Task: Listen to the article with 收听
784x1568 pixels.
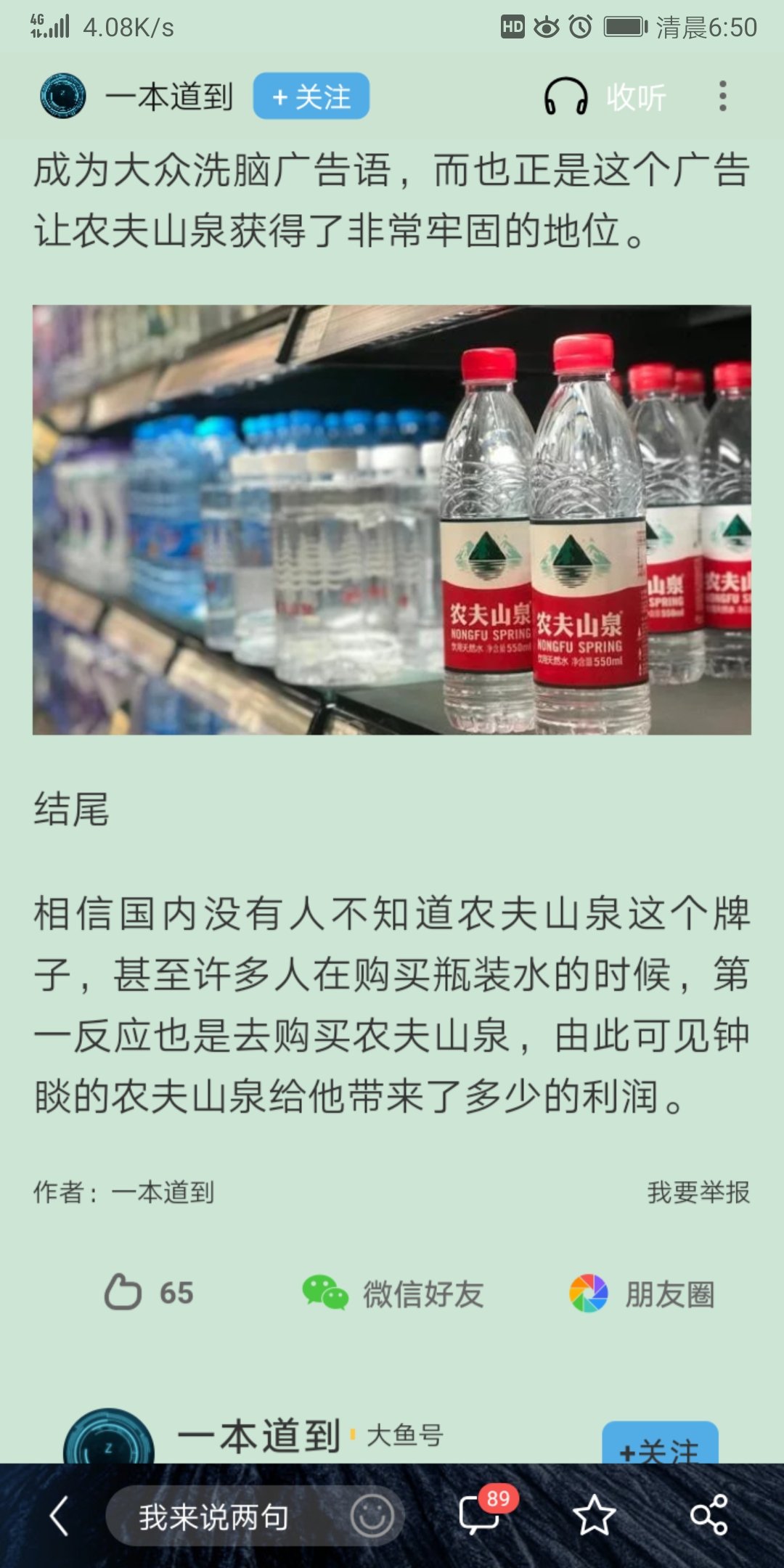Action: point(604,97)
